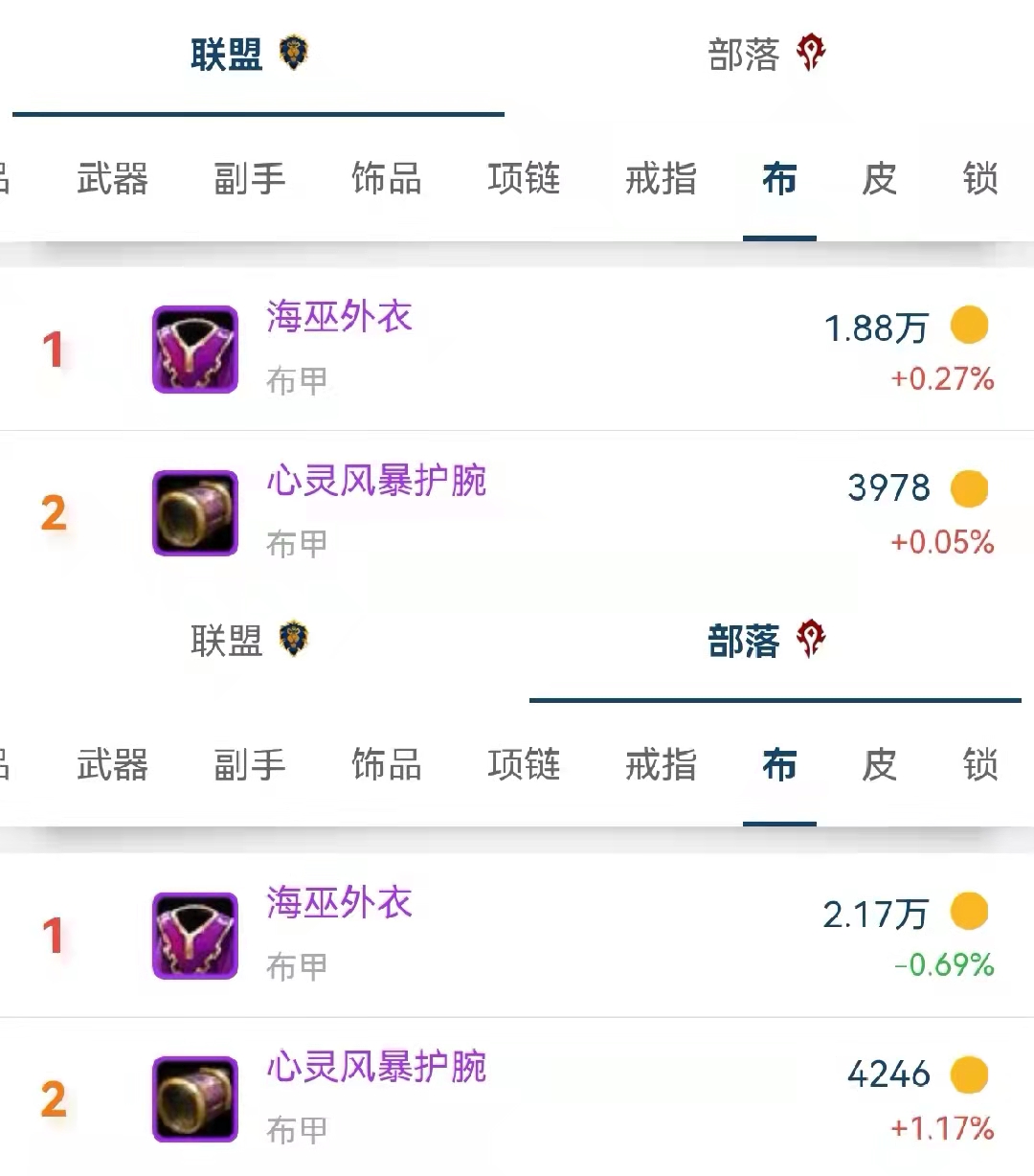
Task: Open the 副手 off-hand category tab
Action: (249, 179)
